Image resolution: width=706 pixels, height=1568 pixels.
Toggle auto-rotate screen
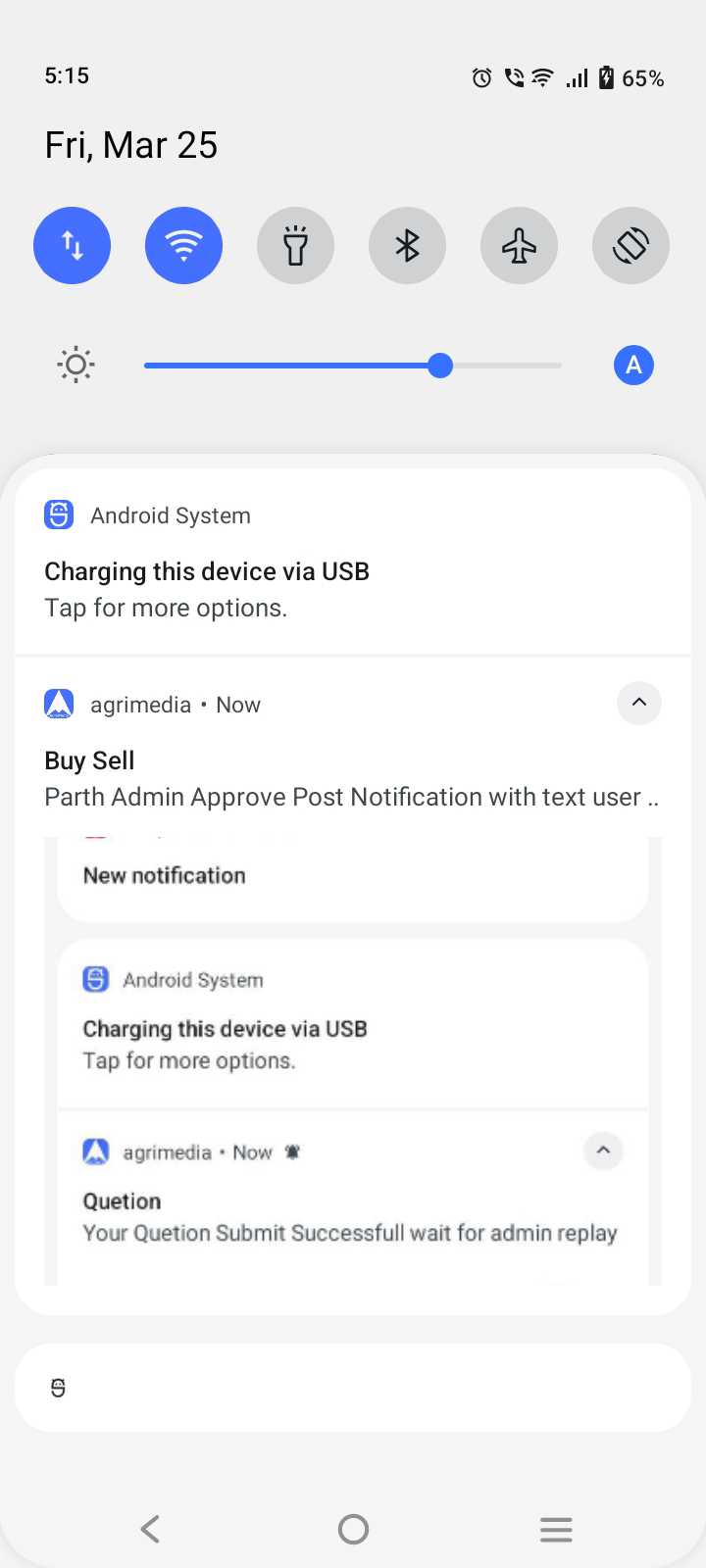(x=631, y=245)
